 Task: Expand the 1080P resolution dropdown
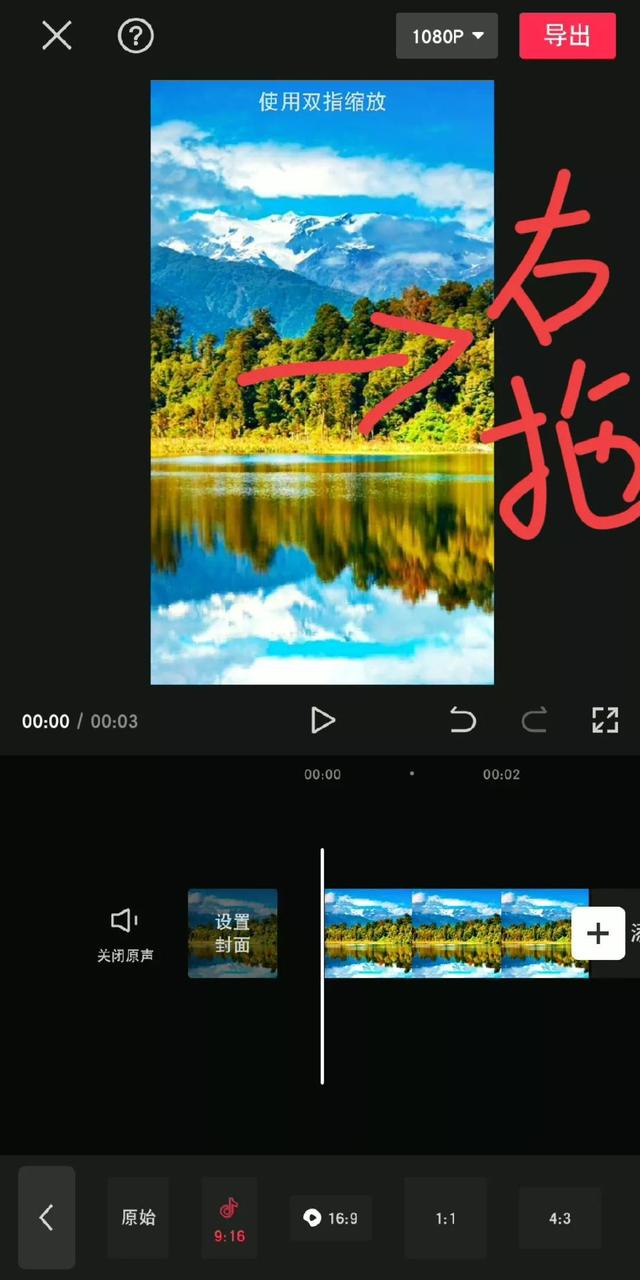coord(447,36)
